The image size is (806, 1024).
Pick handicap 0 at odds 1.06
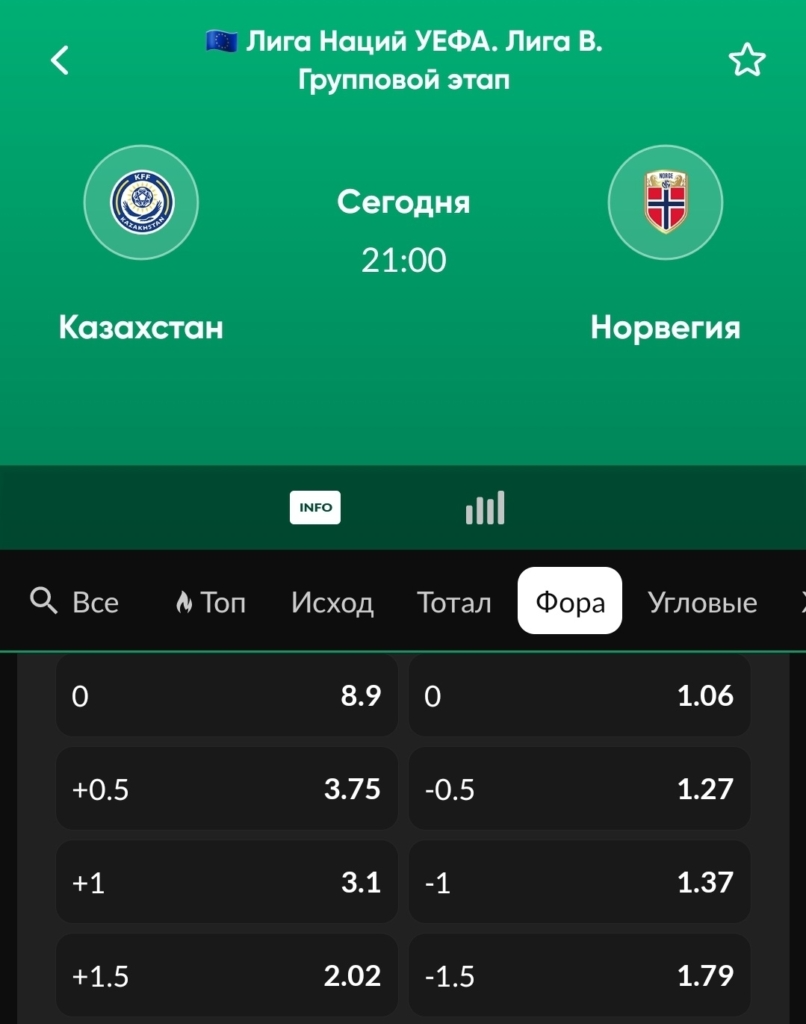579,696
